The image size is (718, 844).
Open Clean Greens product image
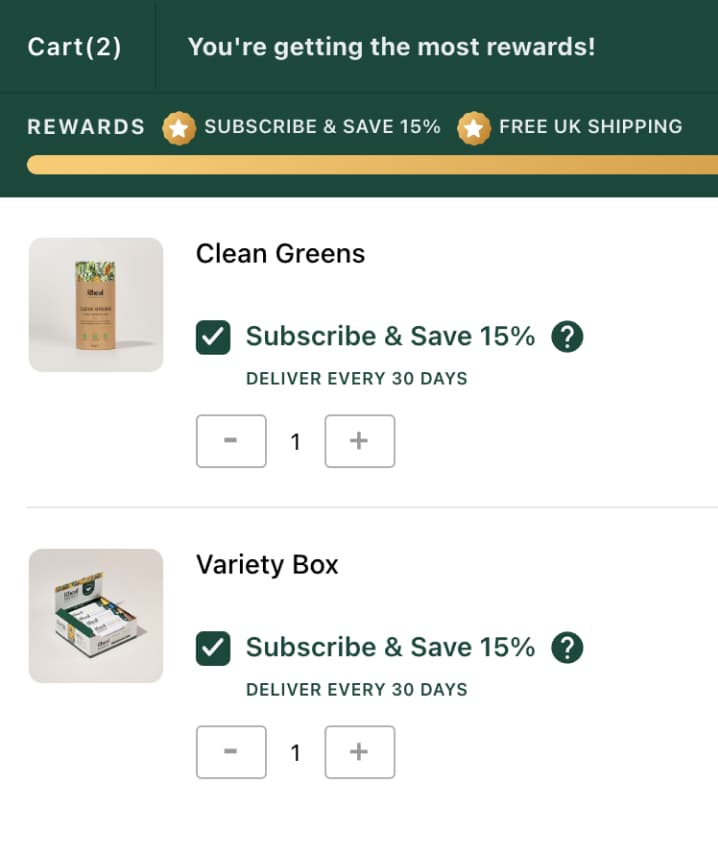[96, 305]
